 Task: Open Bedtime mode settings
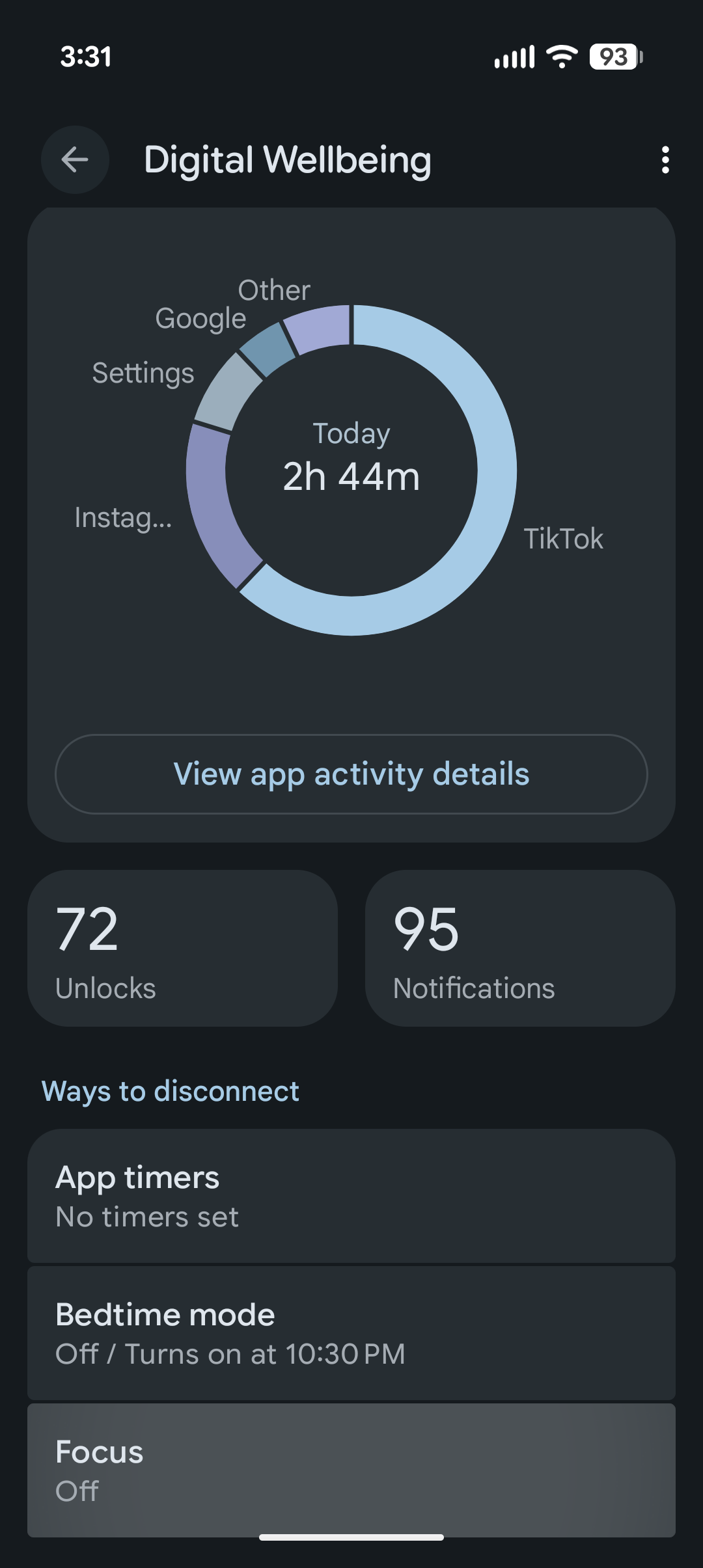[x=351, y=1333]
